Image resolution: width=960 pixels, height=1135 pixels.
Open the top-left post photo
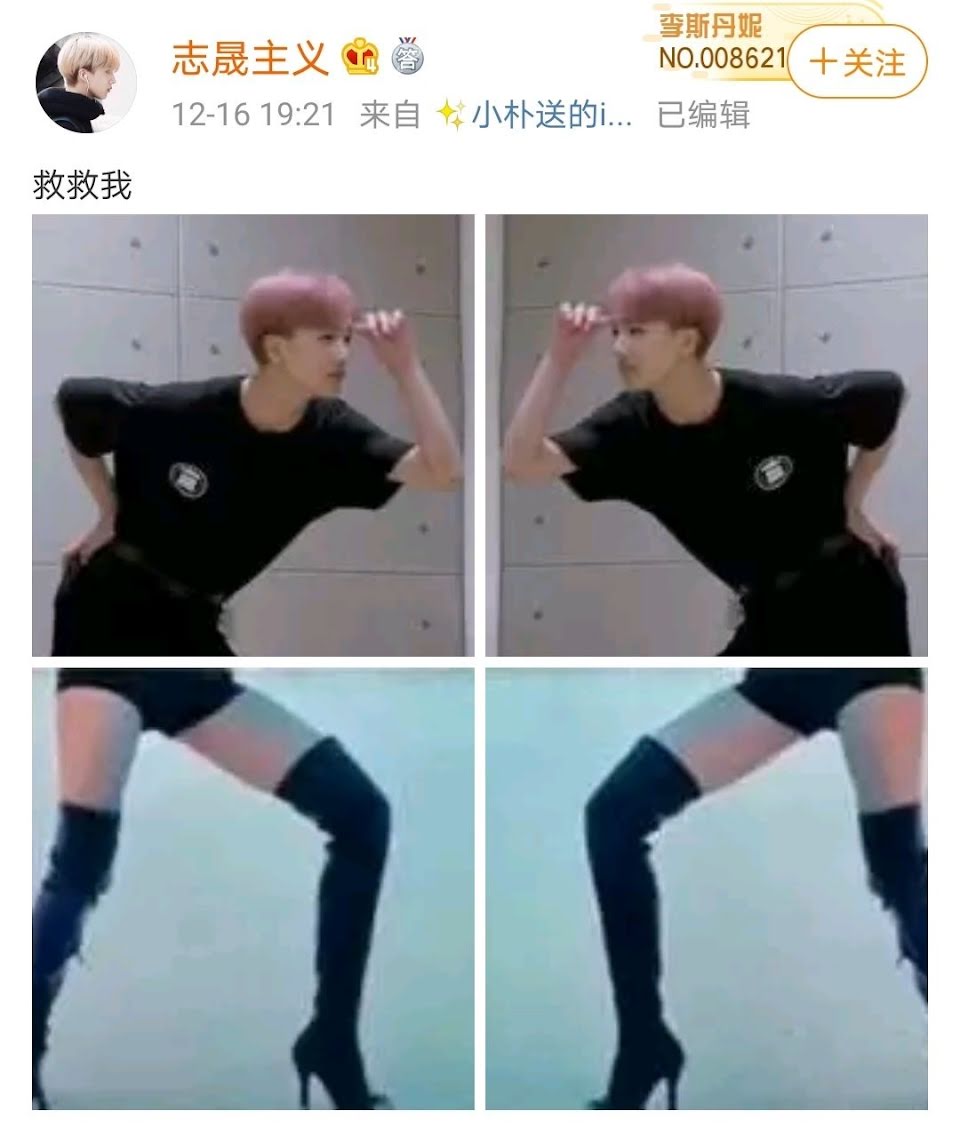tap(253, 435)
